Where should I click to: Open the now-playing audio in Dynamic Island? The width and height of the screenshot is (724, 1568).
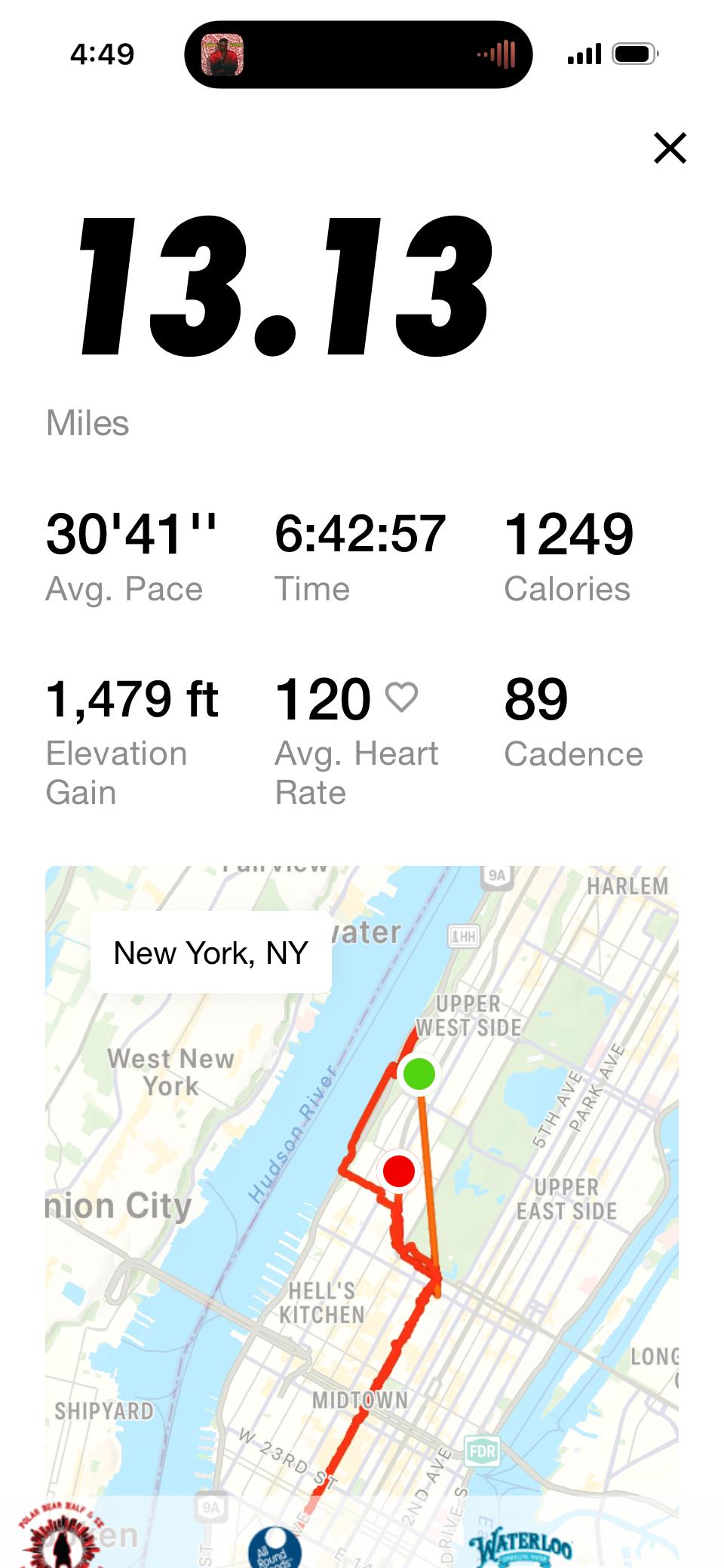tap(358, 54)
